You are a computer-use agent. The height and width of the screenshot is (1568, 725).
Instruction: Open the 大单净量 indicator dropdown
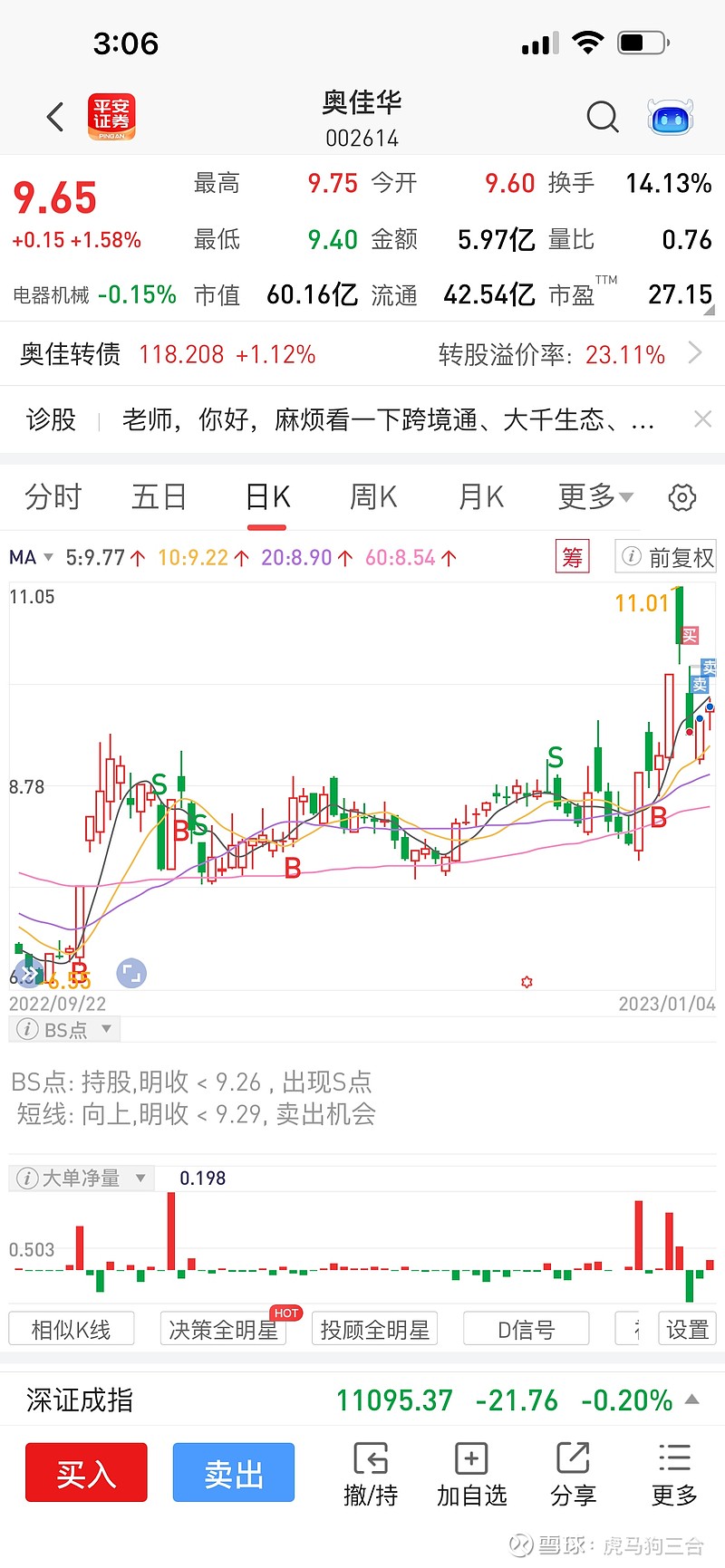point(82,1178)
